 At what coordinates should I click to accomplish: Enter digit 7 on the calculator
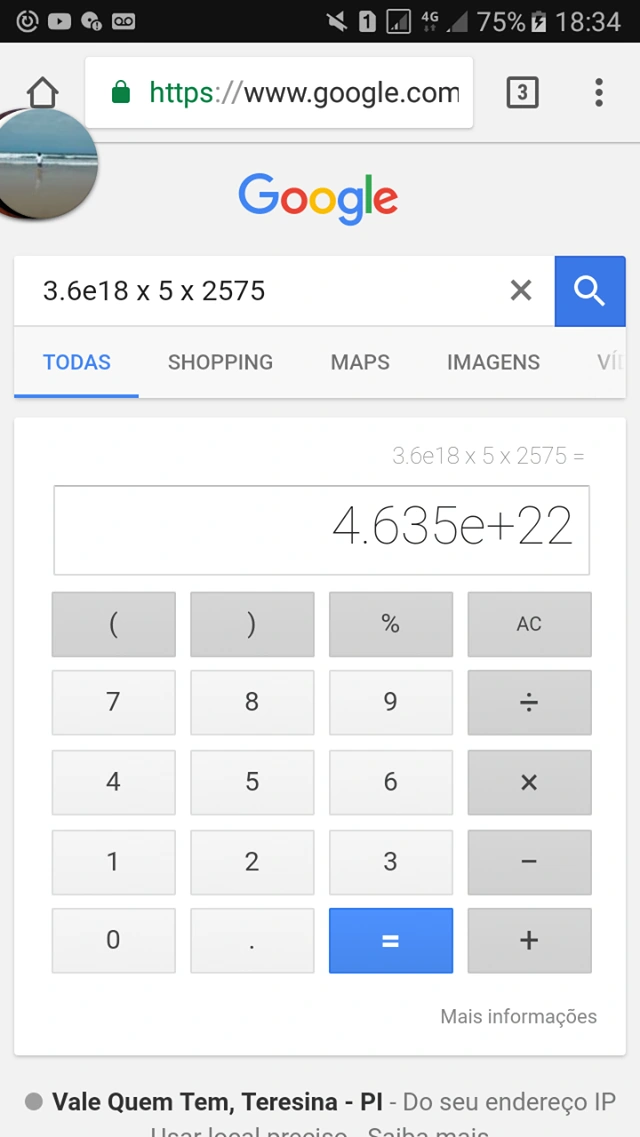tap(113, 702)
